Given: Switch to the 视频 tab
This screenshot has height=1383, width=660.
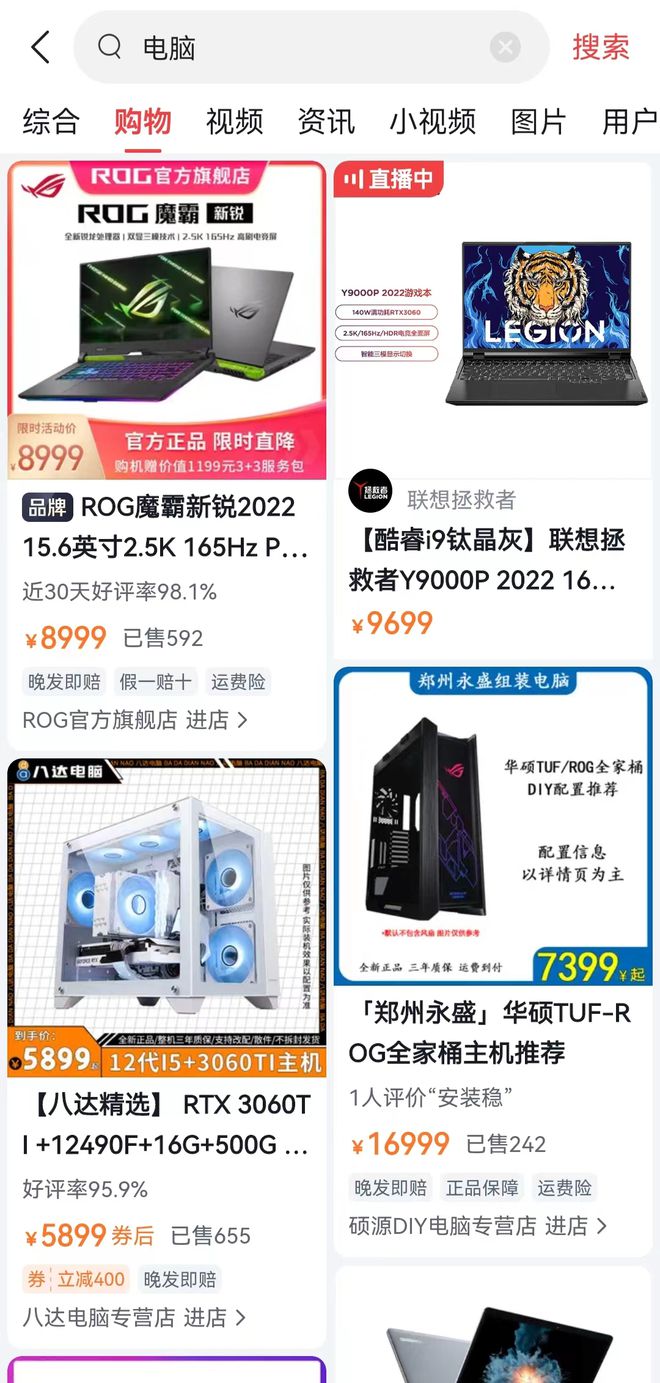Looking at the screenshot, I should (x=234, y=122).
